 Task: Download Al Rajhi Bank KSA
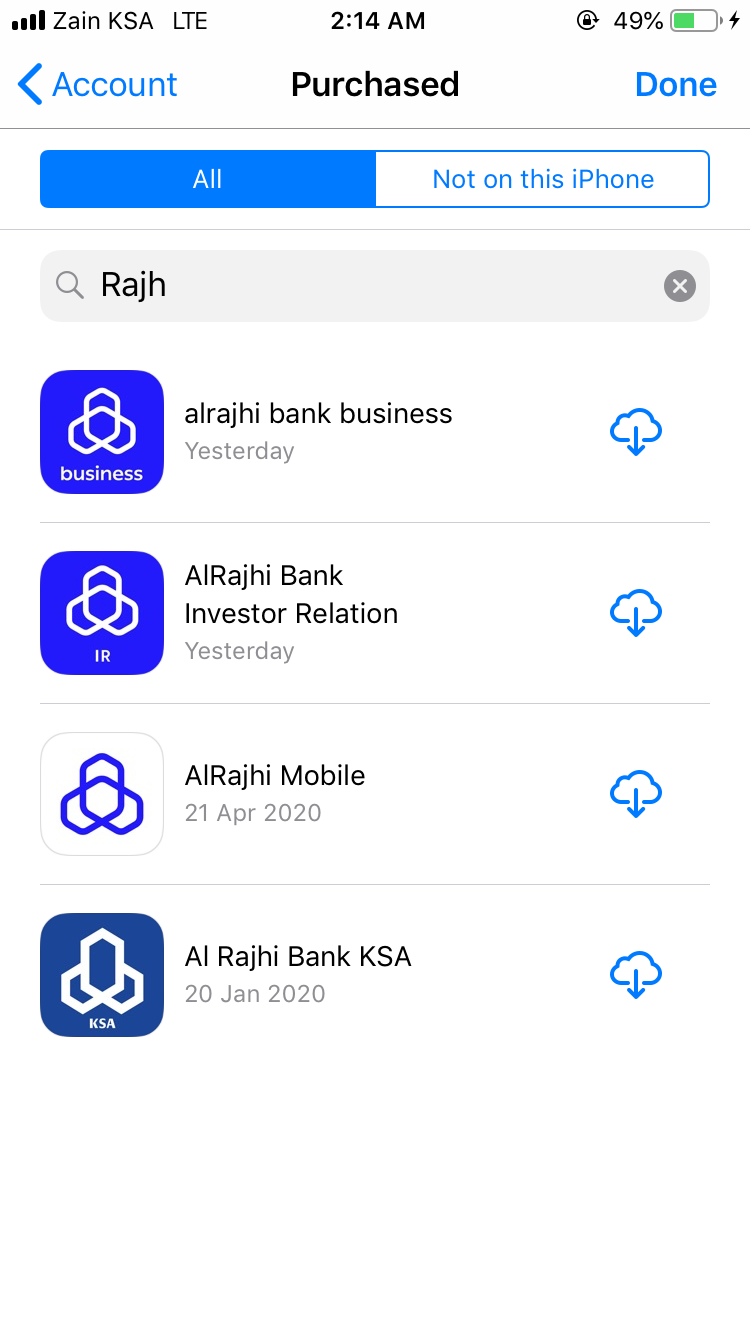(x=636, y=975)
